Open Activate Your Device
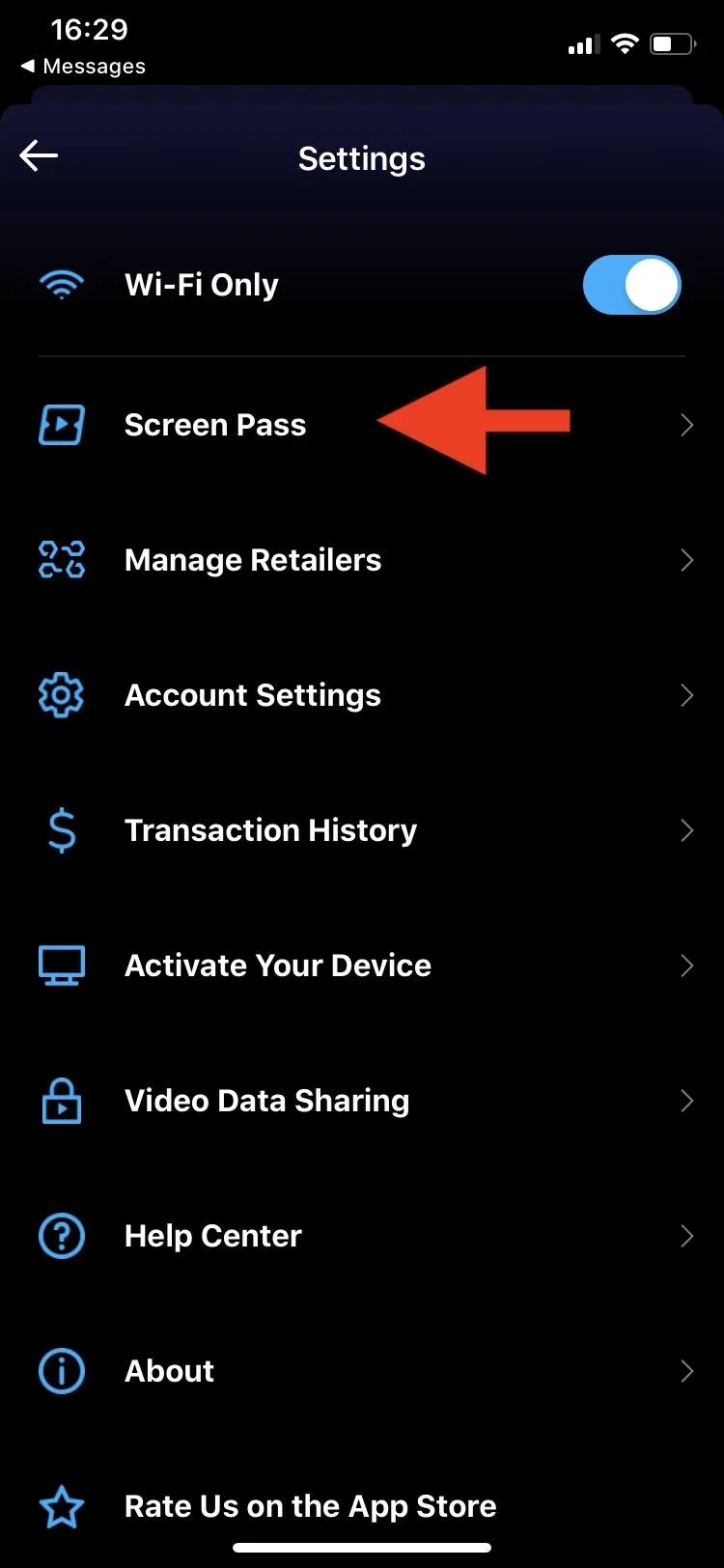This screenshot has height=1568, width=724. coord(362,966)
